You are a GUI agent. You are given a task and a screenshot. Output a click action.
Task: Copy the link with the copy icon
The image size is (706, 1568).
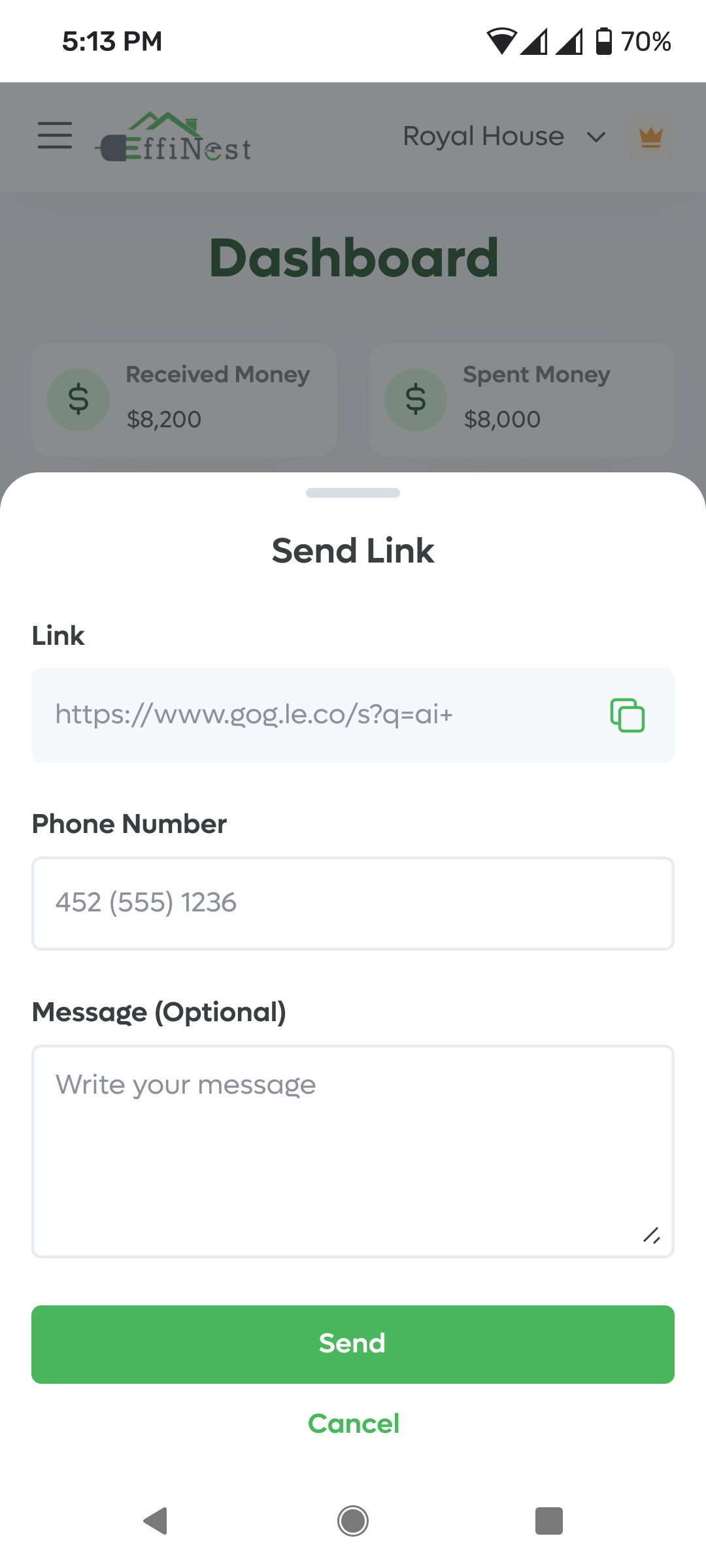pos(627,715)
